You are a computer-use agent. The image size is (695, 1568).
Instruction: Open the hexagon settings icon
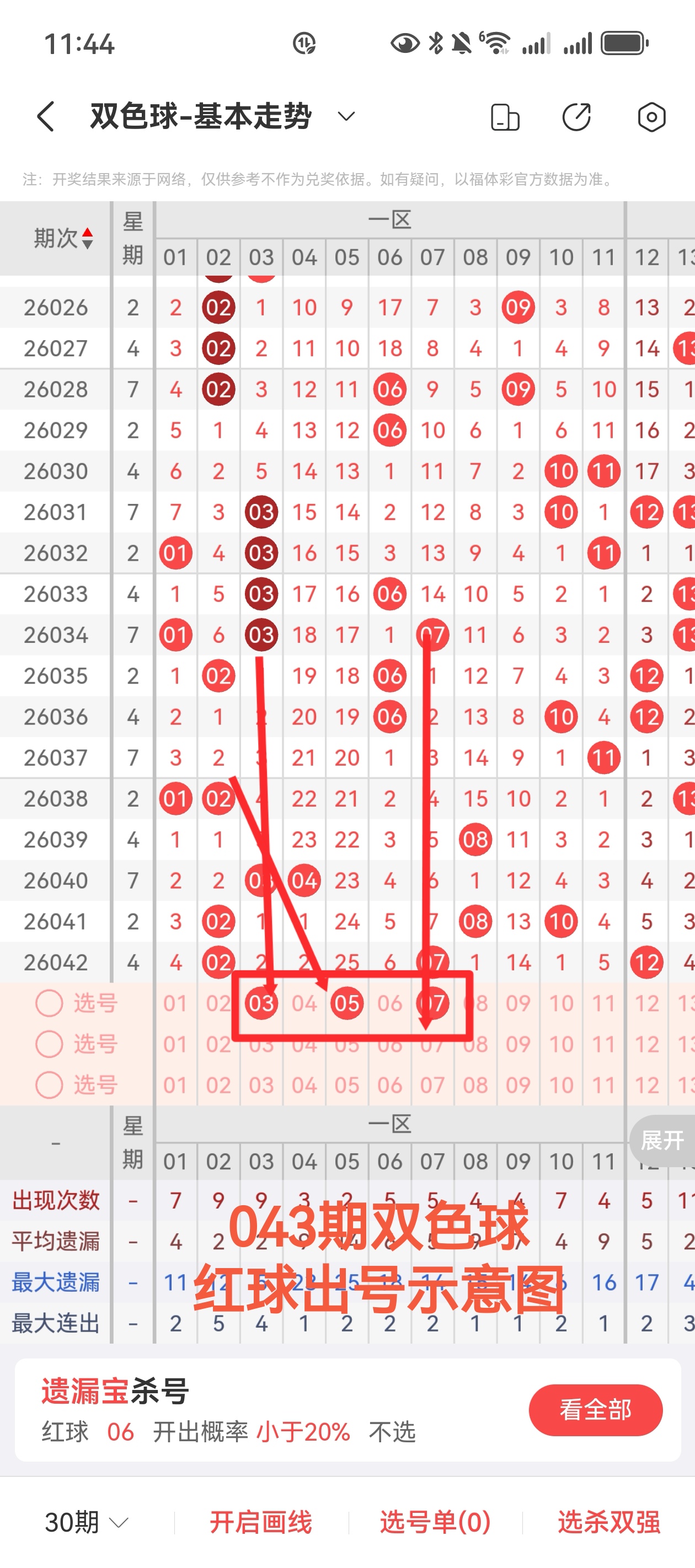pyautogui.click(x=651, y=117)
